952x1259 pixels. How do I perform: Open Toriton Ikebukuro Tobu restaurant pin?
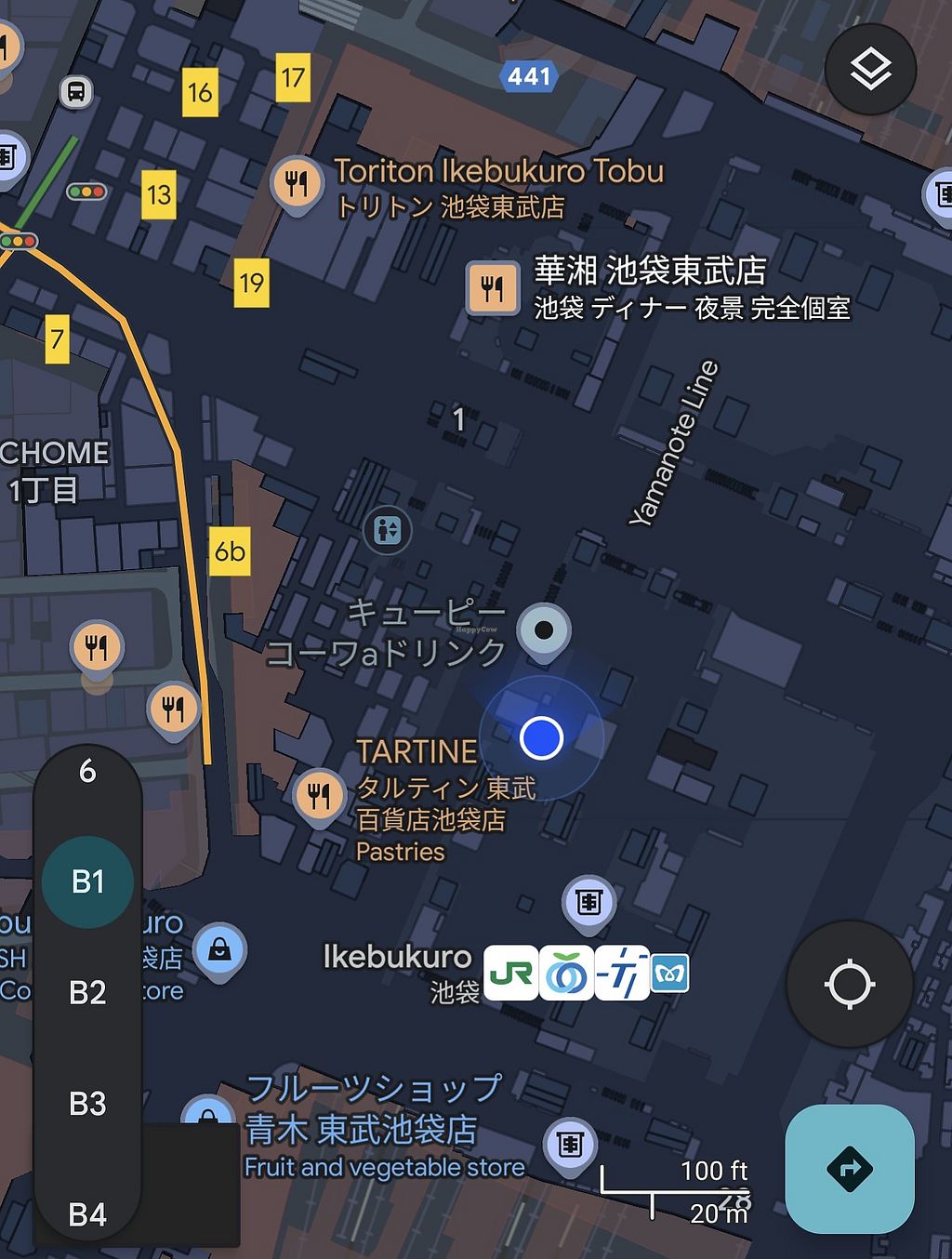coord(297,183)
